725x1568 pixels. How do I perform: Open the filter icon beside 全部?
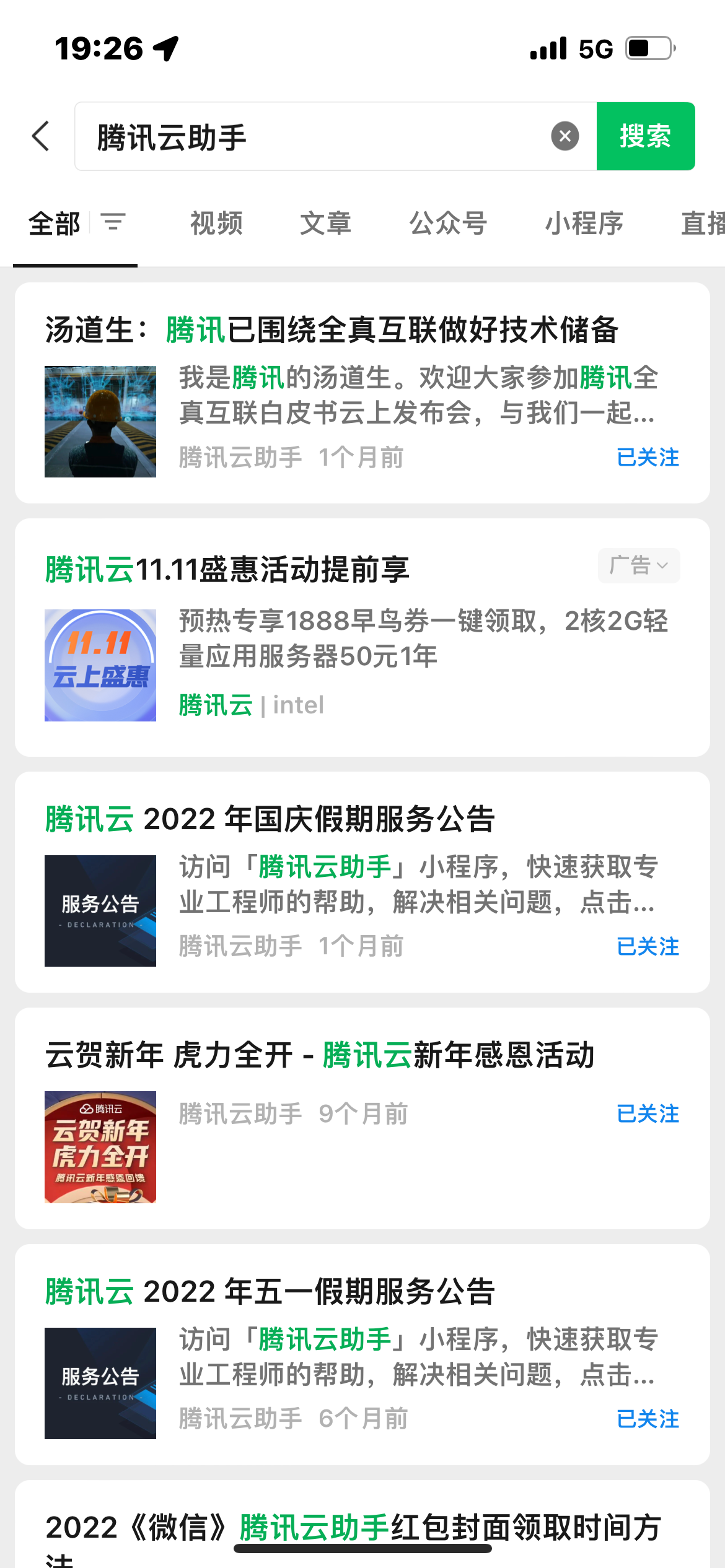(113, 222)
